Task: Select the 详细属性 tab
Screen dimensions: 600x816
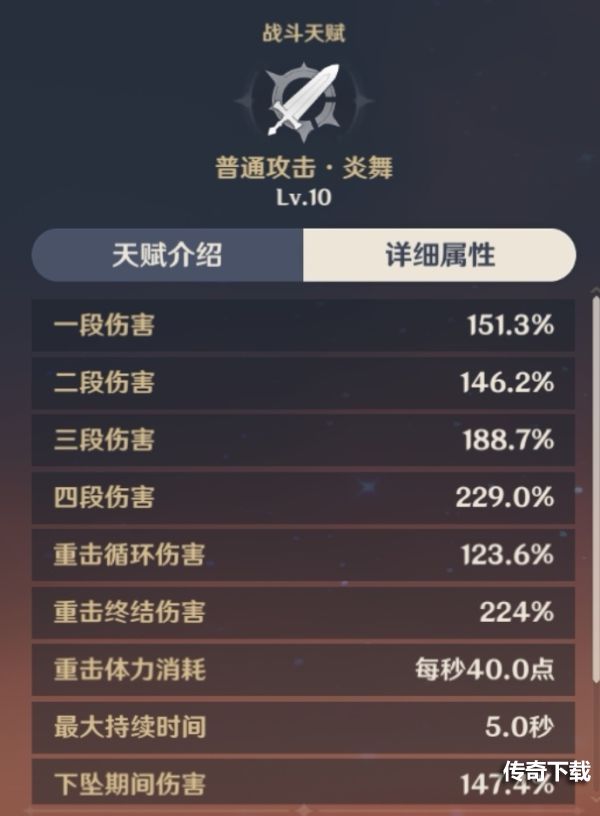Action: pyautogui.click(x=440, y=255)
